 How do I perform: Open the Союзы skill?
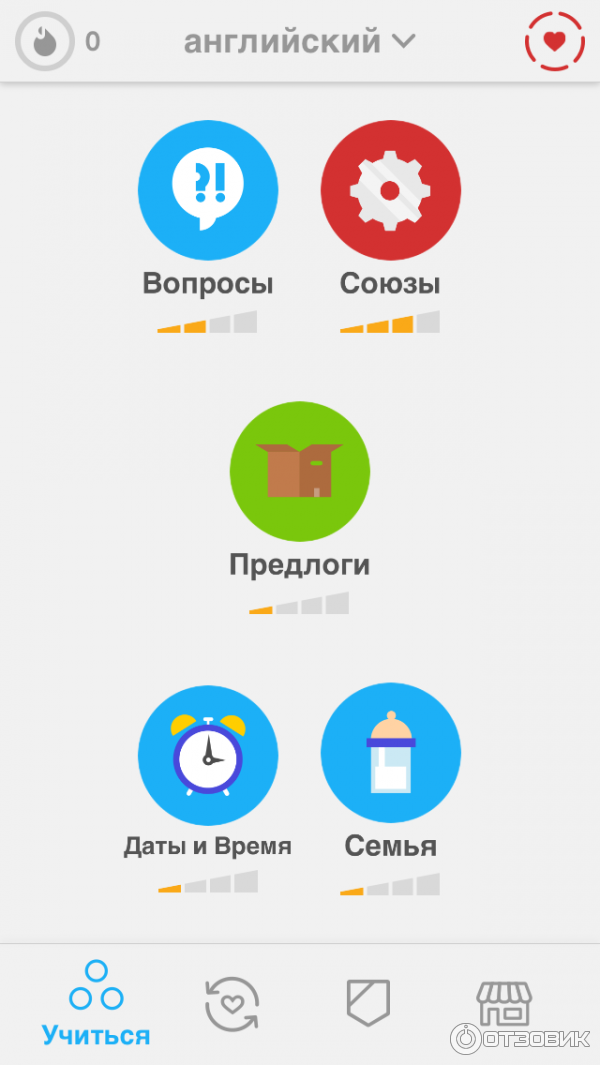(390, 191)
